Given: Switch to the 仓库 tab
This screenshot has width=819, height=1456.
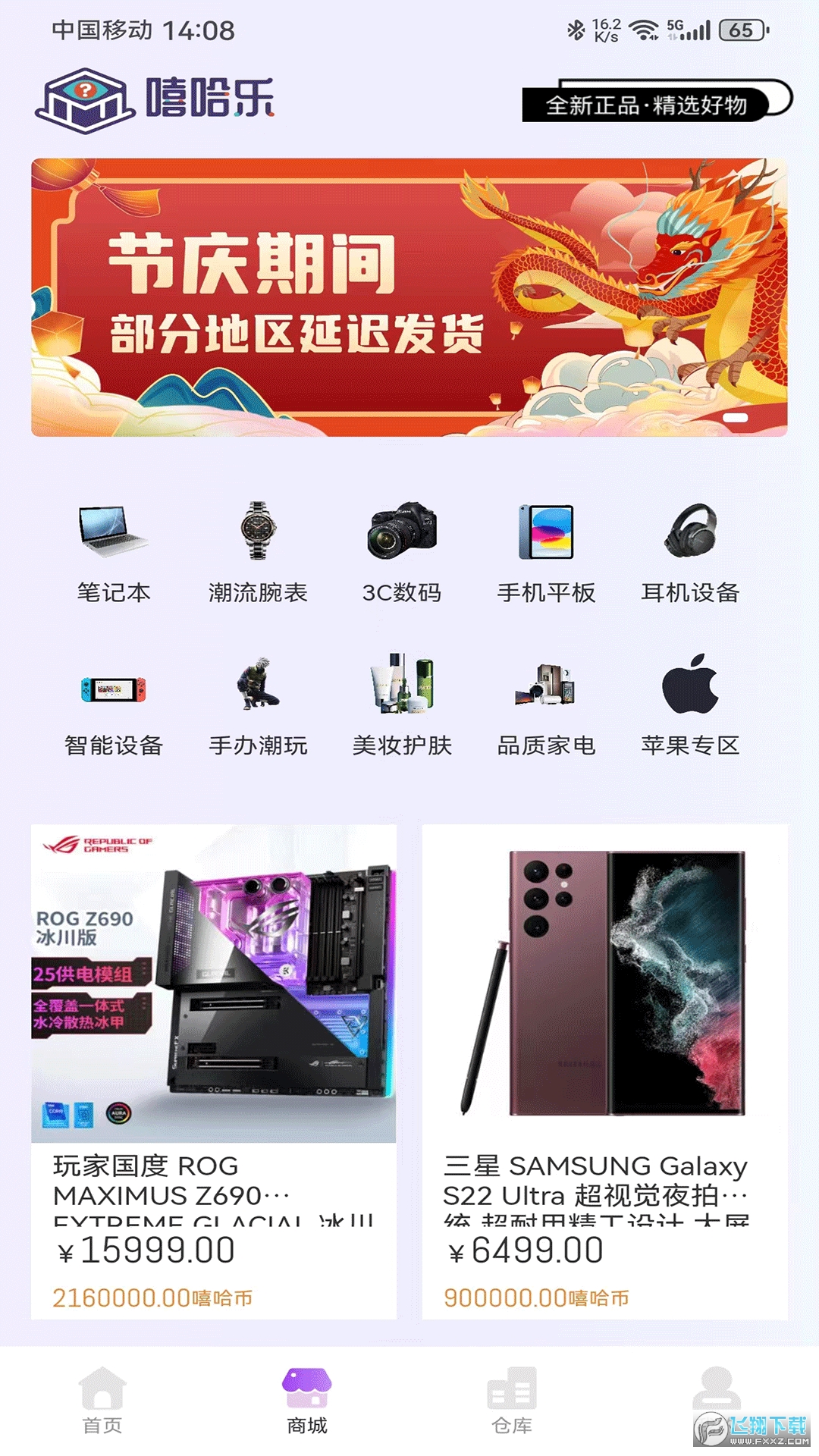Looking at the screenshot, I should [x=512, y=1400].
